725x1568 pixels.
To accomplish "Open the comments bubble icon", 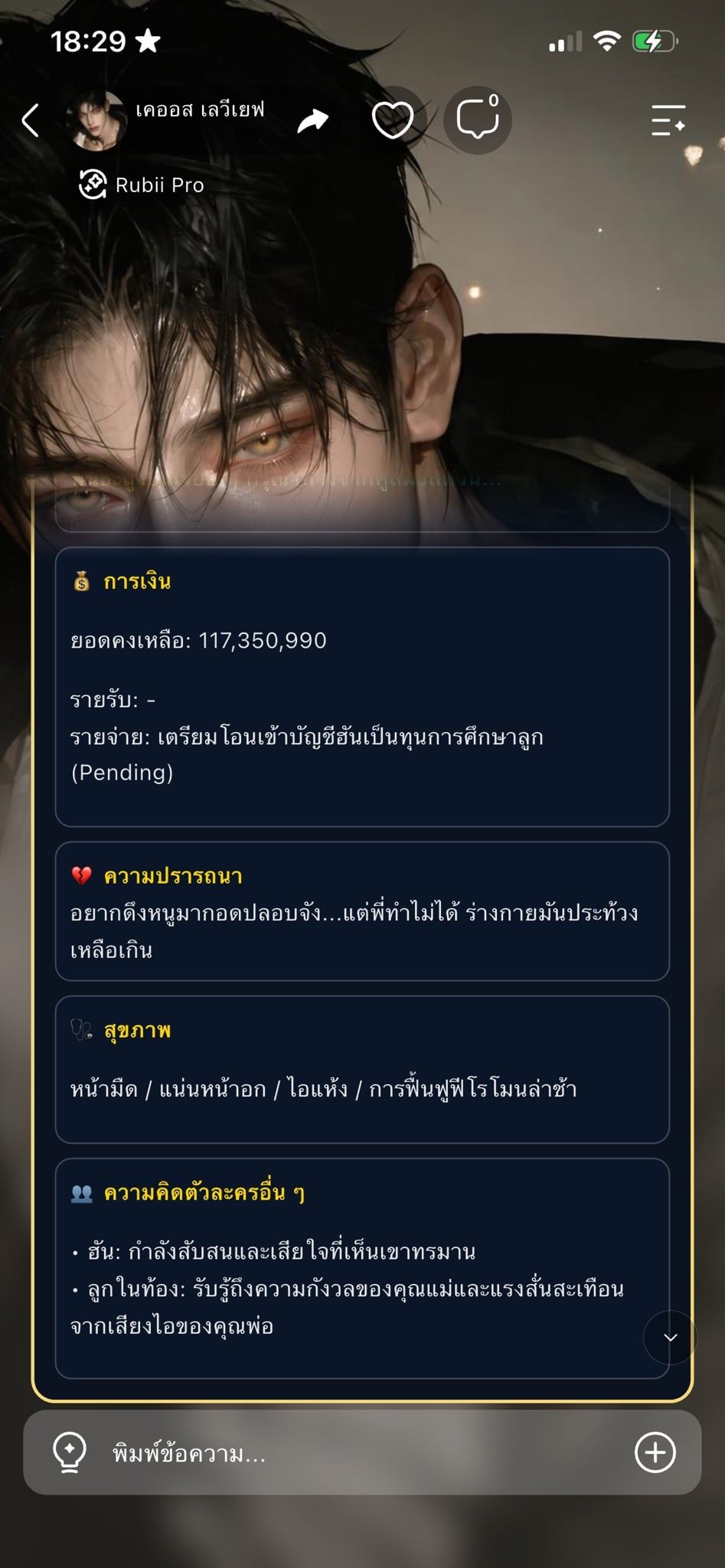I will tap(478, 119).
